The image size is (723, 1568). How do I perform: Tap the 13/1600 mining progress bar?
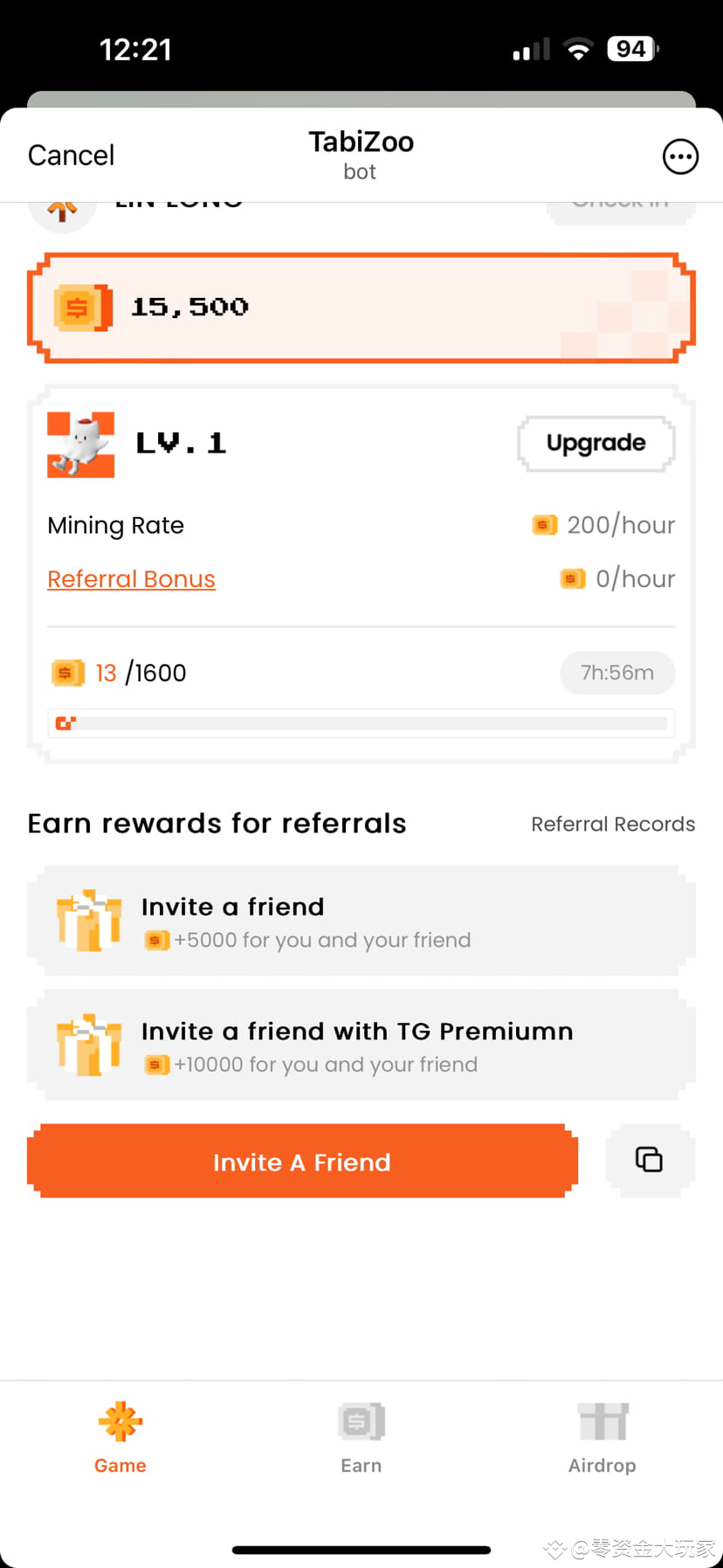coord(361,722)
